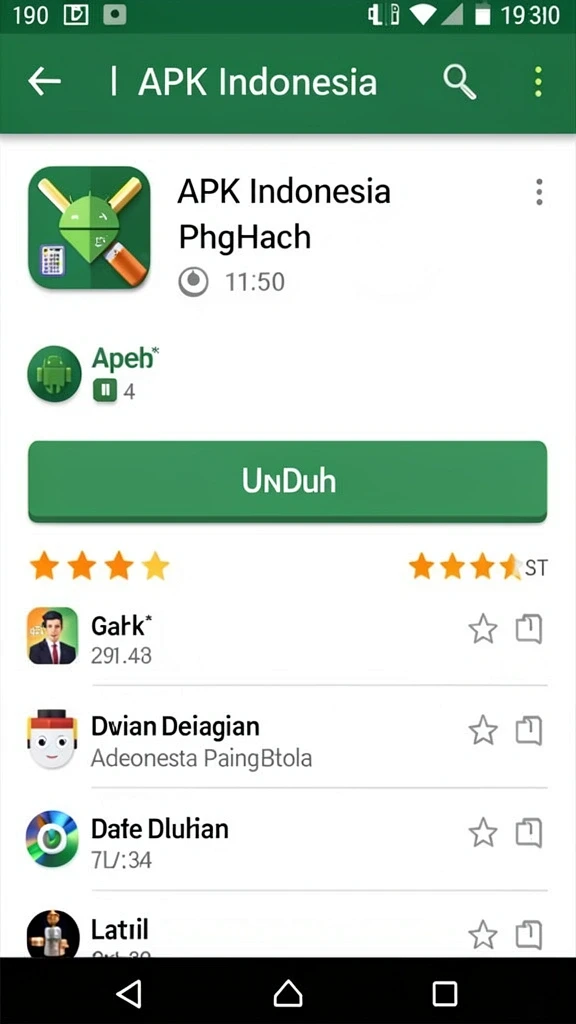Bookmark the Dwian Deiagian app
Screen dimensions: 576x1024
(529, 730)
